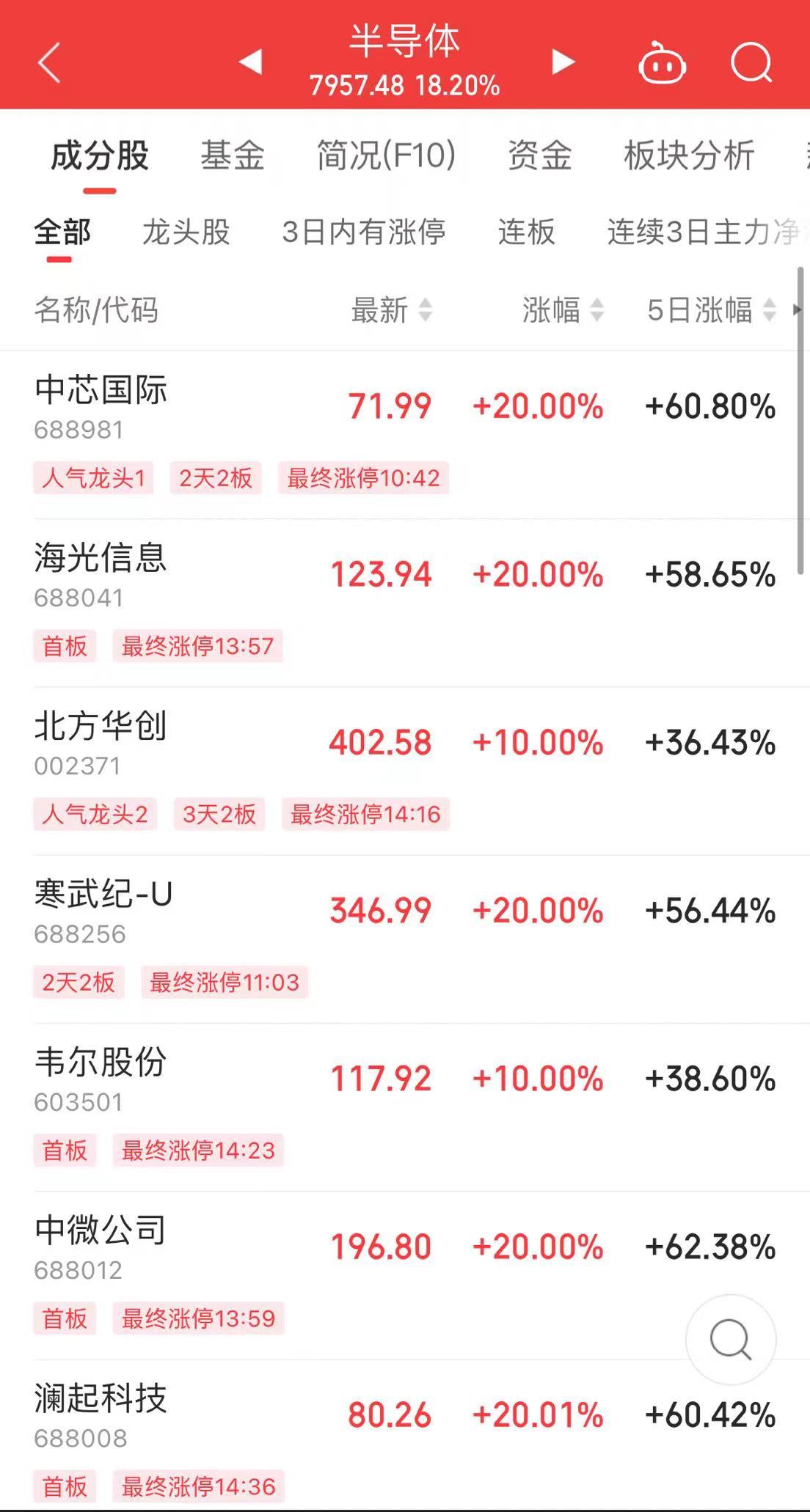Filter by 龙头股

pyautogui.click(x=186, y=232)
